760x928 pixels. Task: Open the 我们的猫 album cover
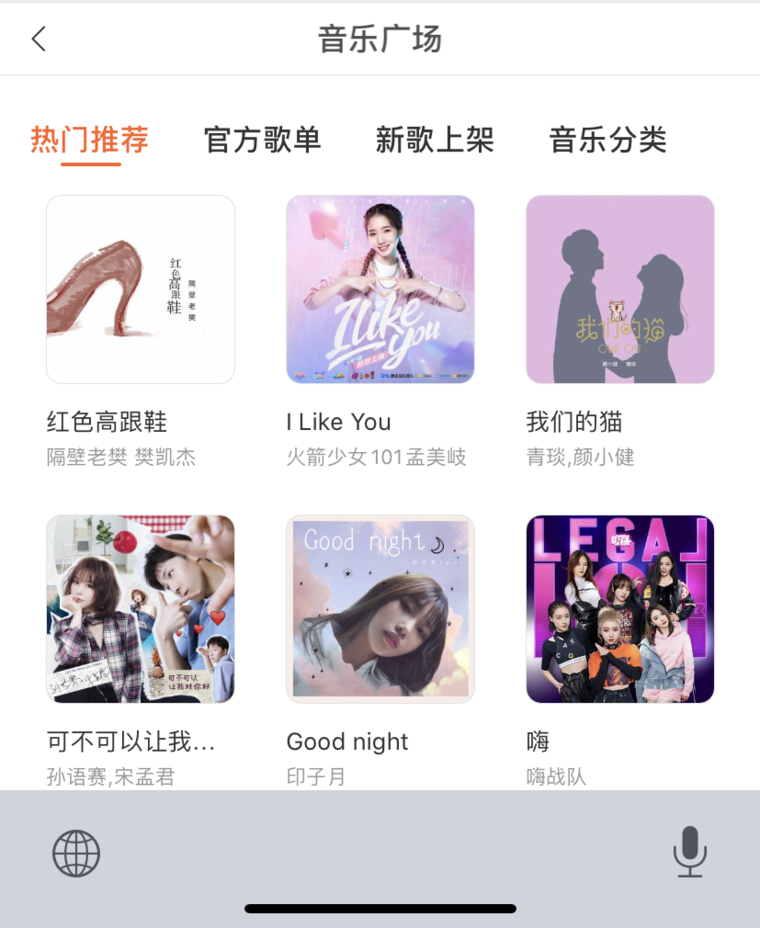click(x=620, y=289)
